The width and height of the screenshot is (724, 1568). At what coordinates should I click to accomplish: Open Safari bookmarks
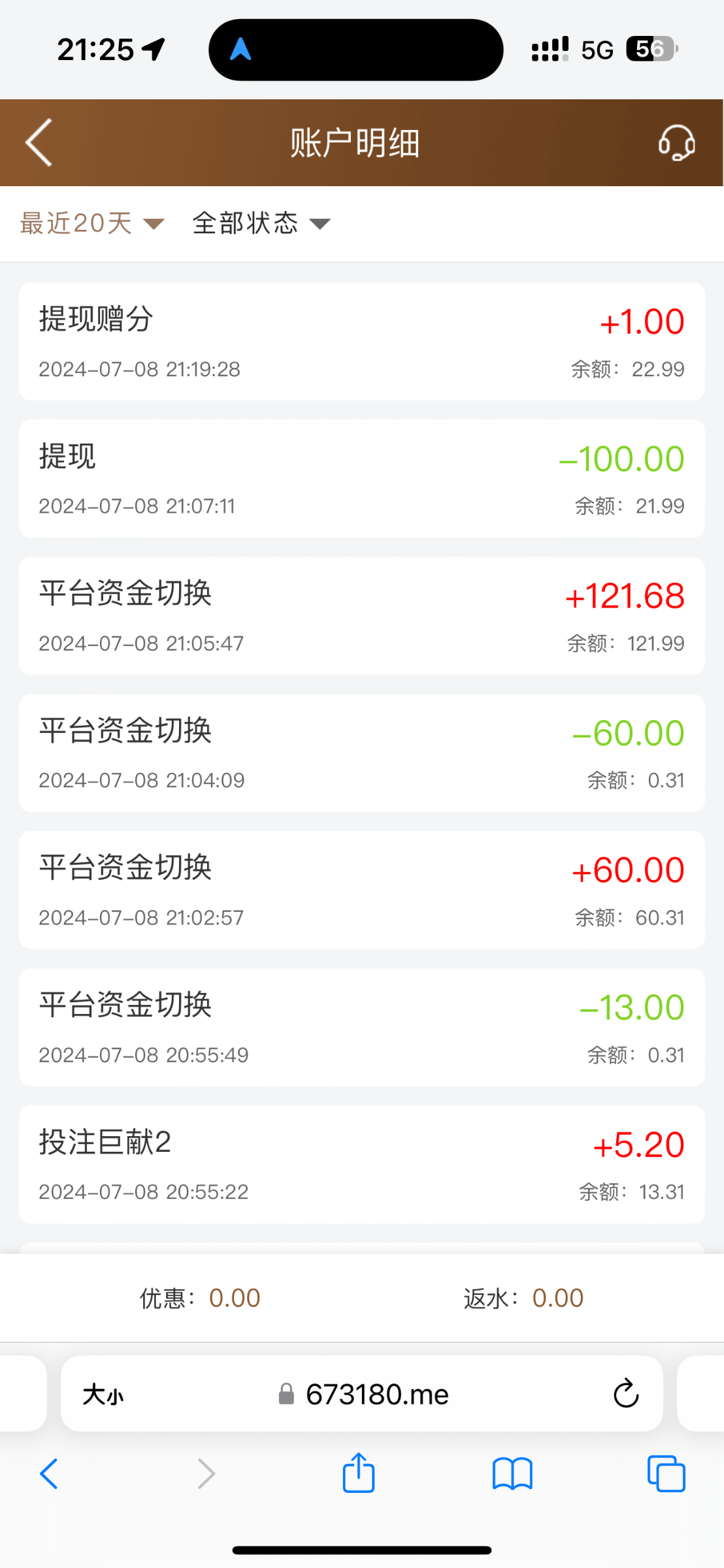(x=512, y=1474)
